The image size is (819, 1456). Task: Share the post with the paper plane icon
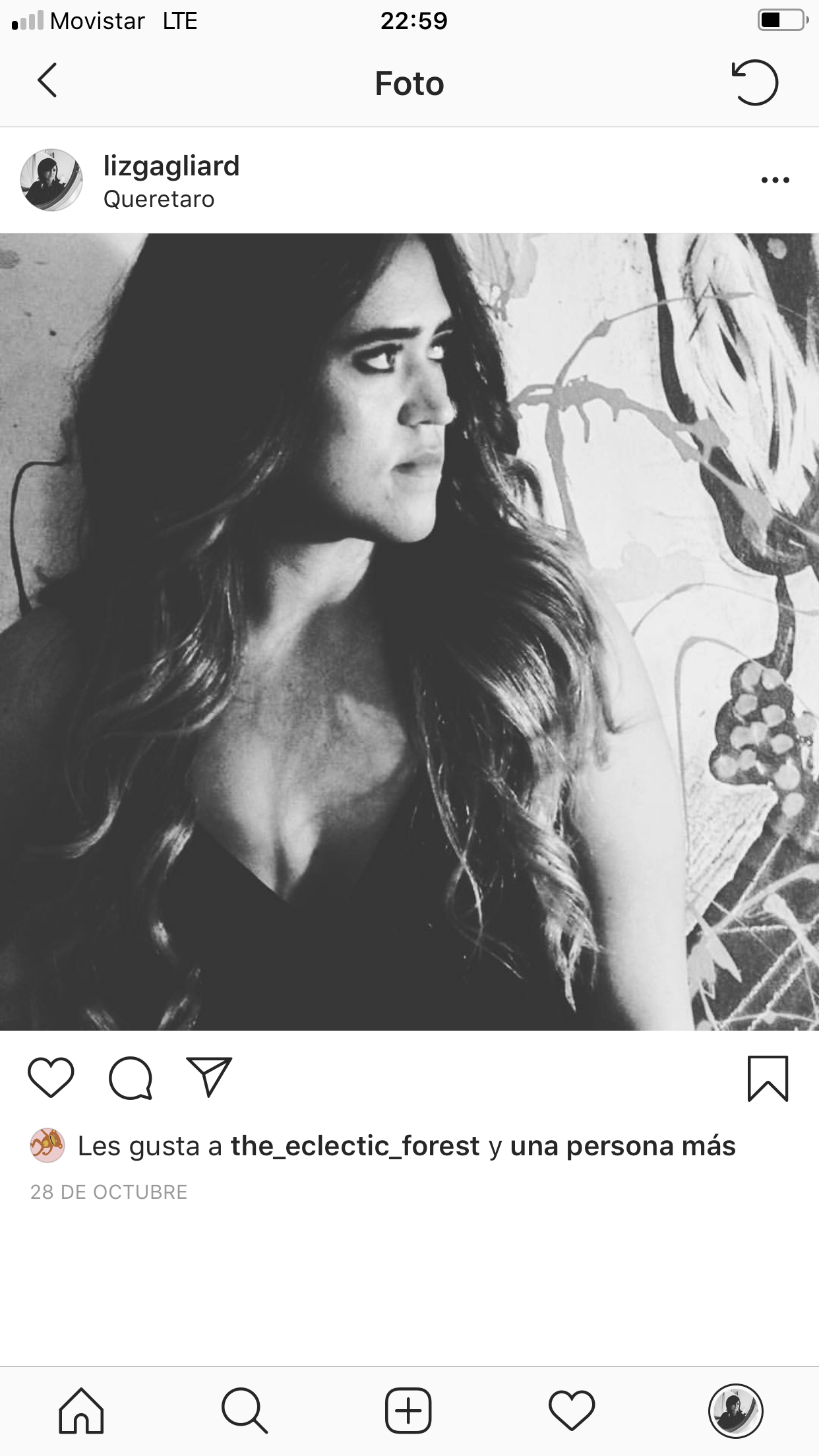(x=209, y=1077)
